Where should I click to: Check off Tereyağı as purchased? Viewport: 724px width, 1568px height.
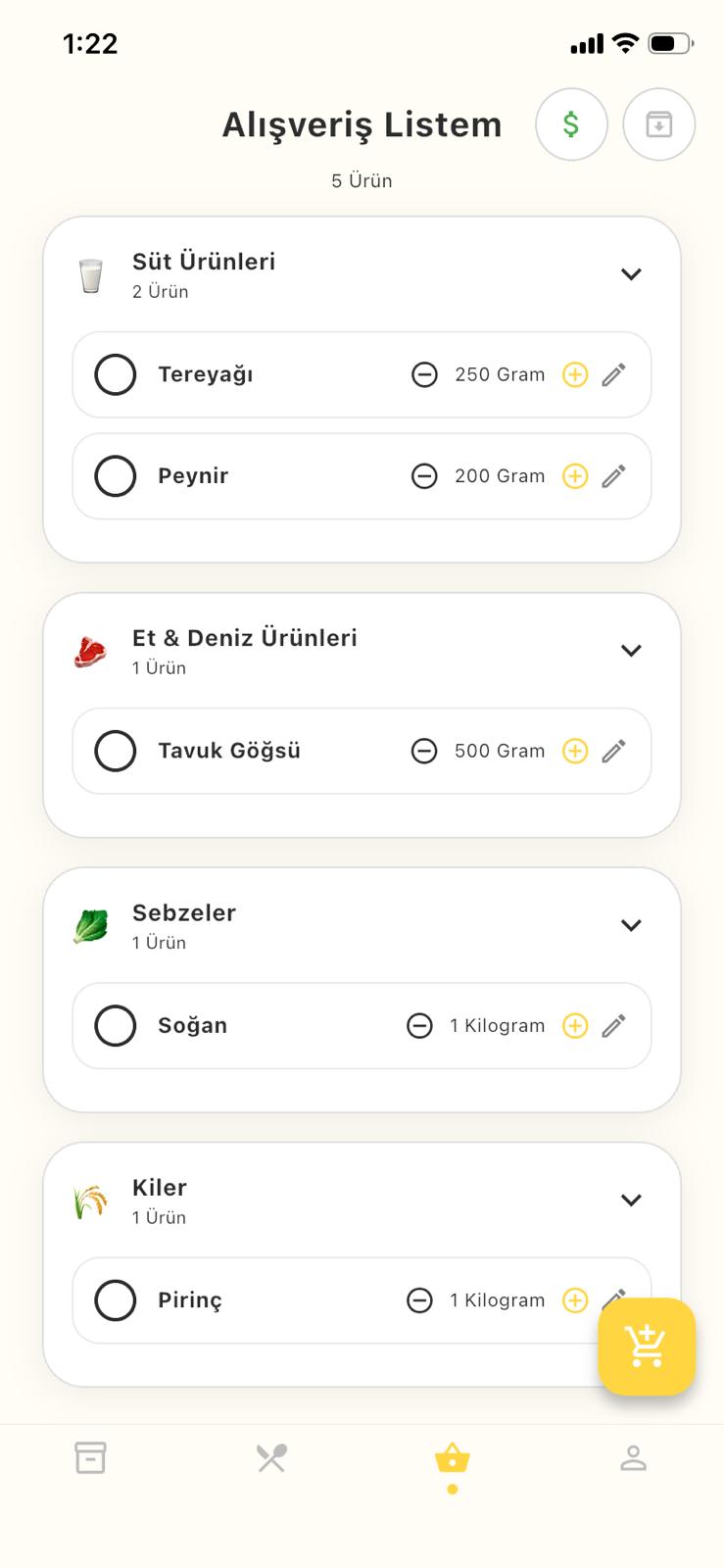coord(115,374)
